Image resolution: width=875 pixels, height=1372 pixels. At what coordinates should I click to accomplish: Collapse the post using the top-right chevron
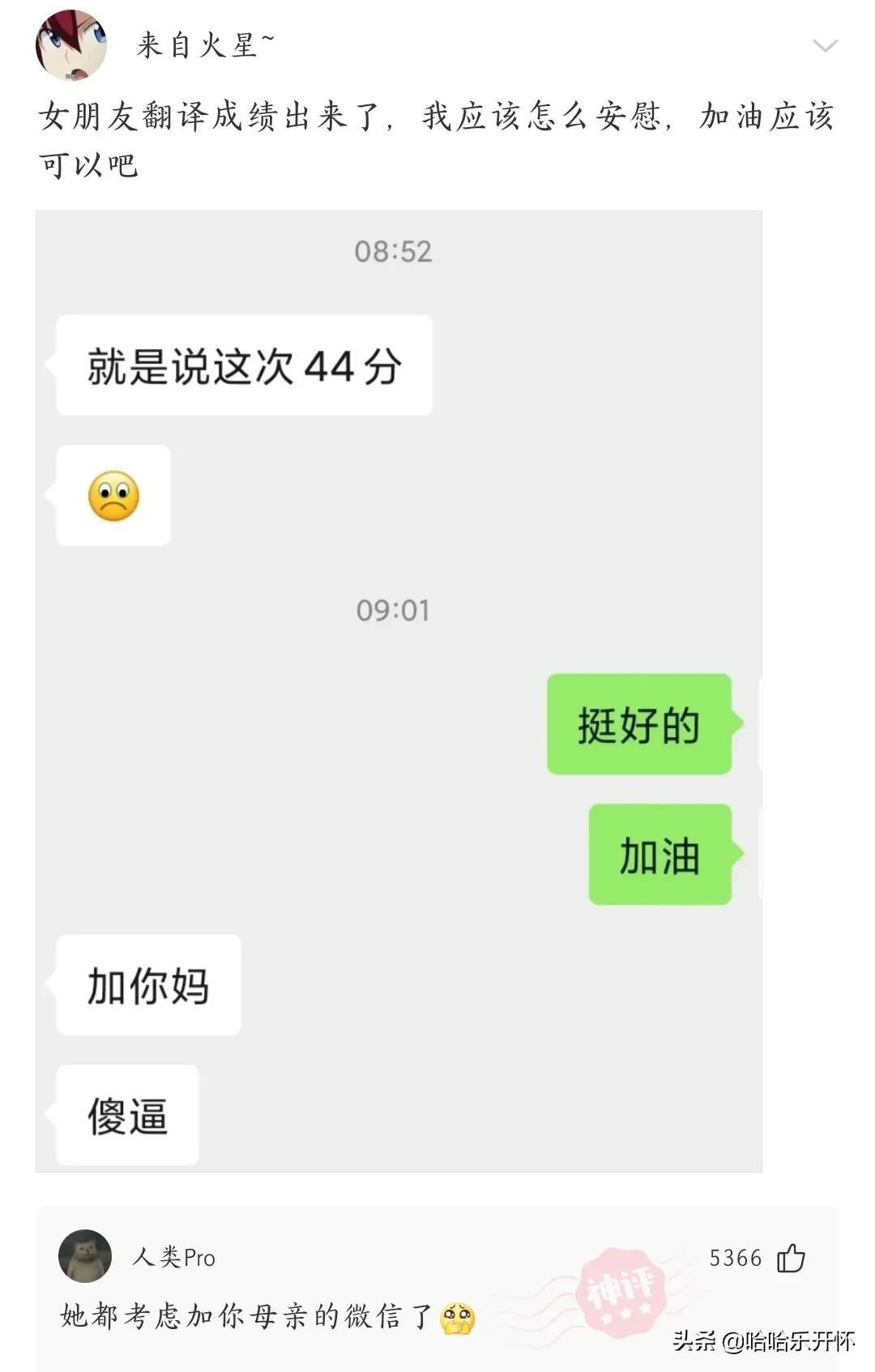[824, 46]
